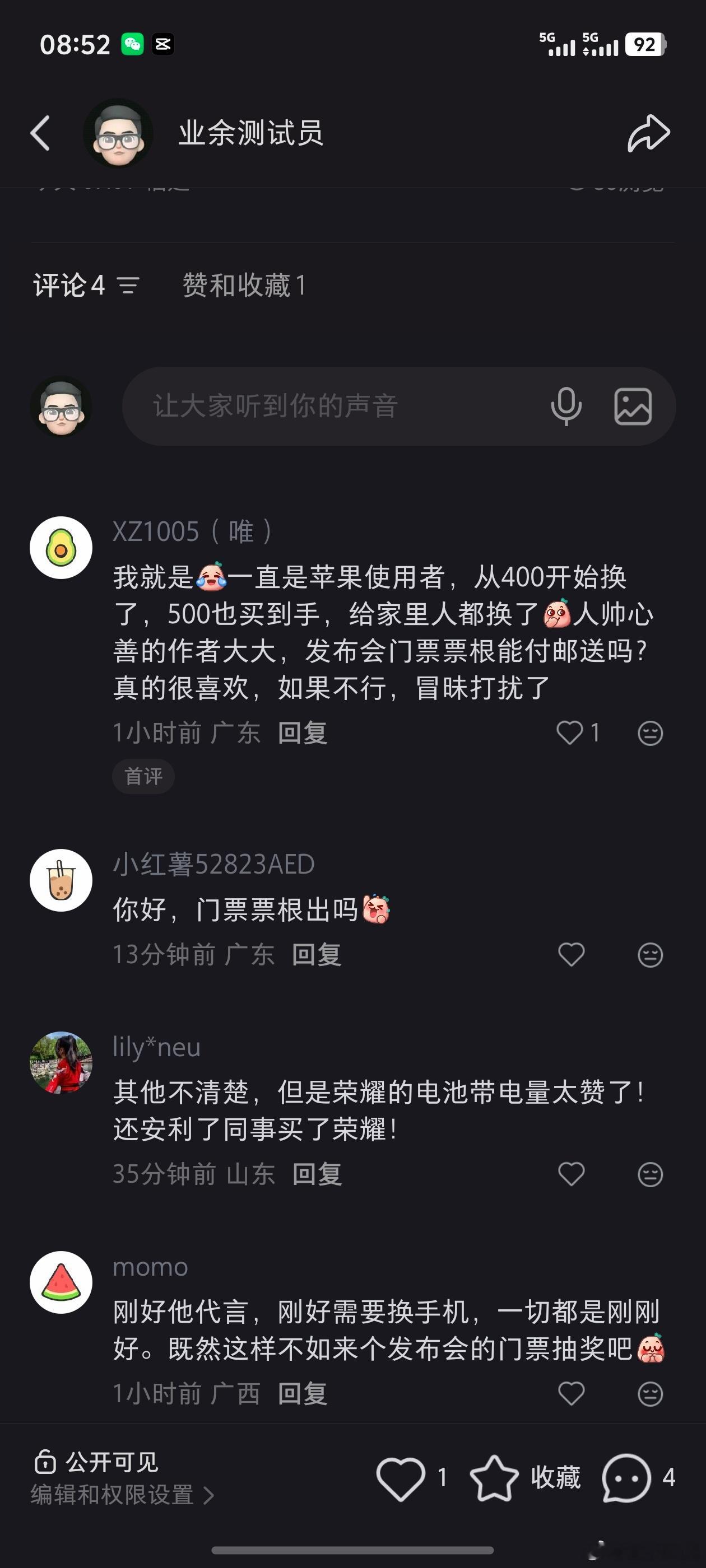Open the emoji reaction on lily*neu's comment
Screen dimensions: 706x1568
pos(650,1174)
